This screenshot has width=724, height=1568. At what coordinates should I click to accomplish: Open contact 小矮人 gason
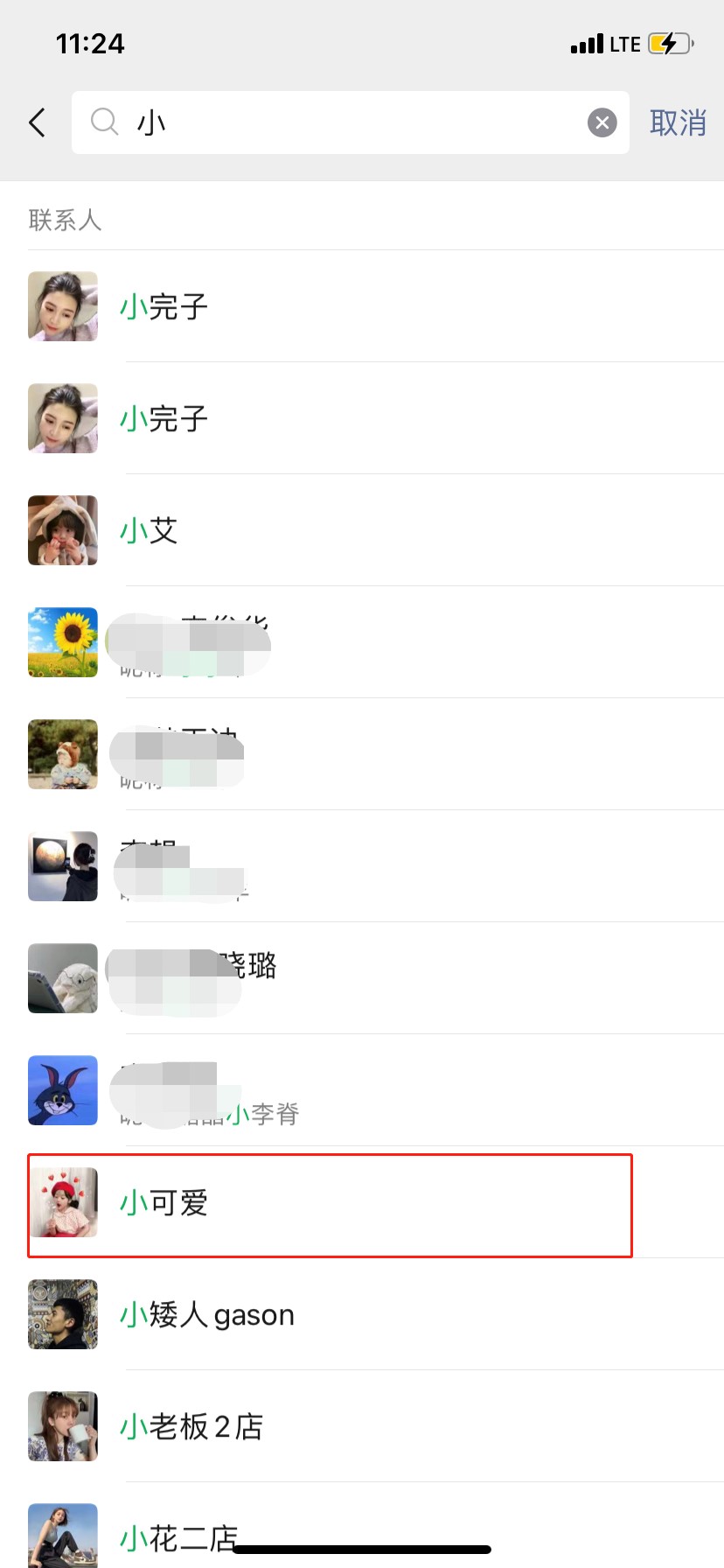(362, 1314)
